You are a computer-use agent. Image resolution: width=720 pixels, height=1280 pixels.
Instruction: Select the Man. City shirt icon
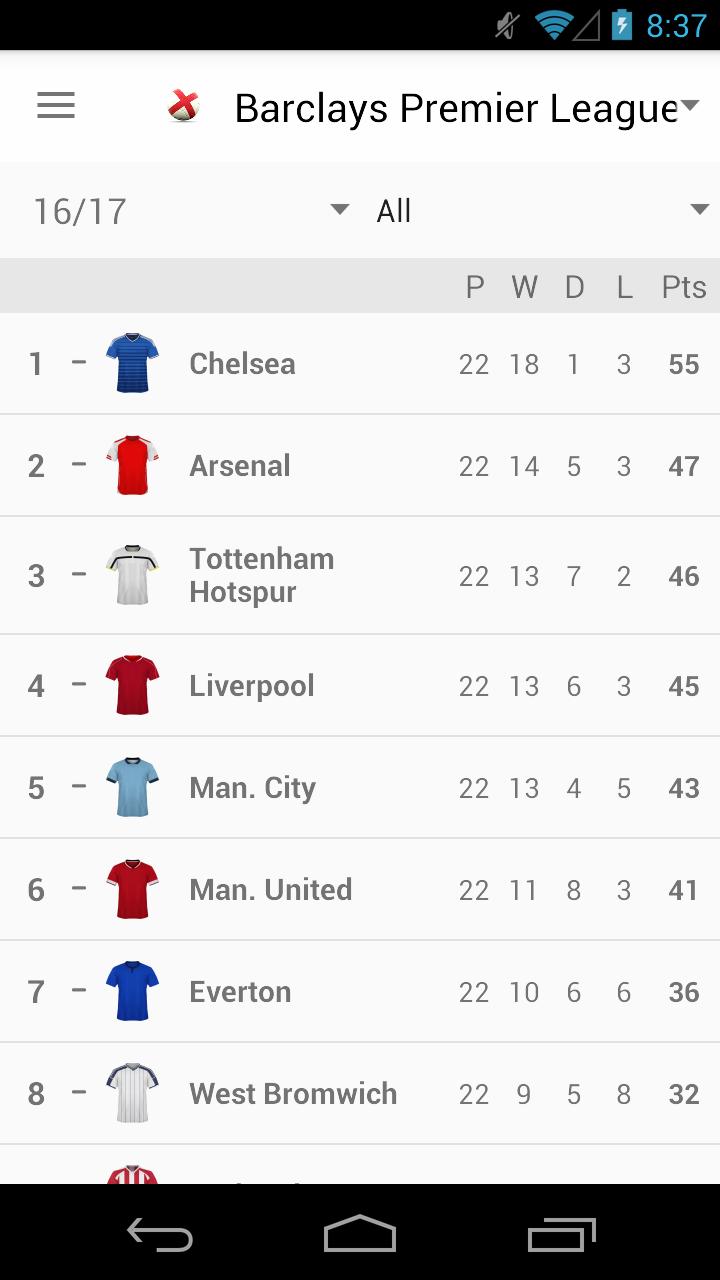coord(131,787)
